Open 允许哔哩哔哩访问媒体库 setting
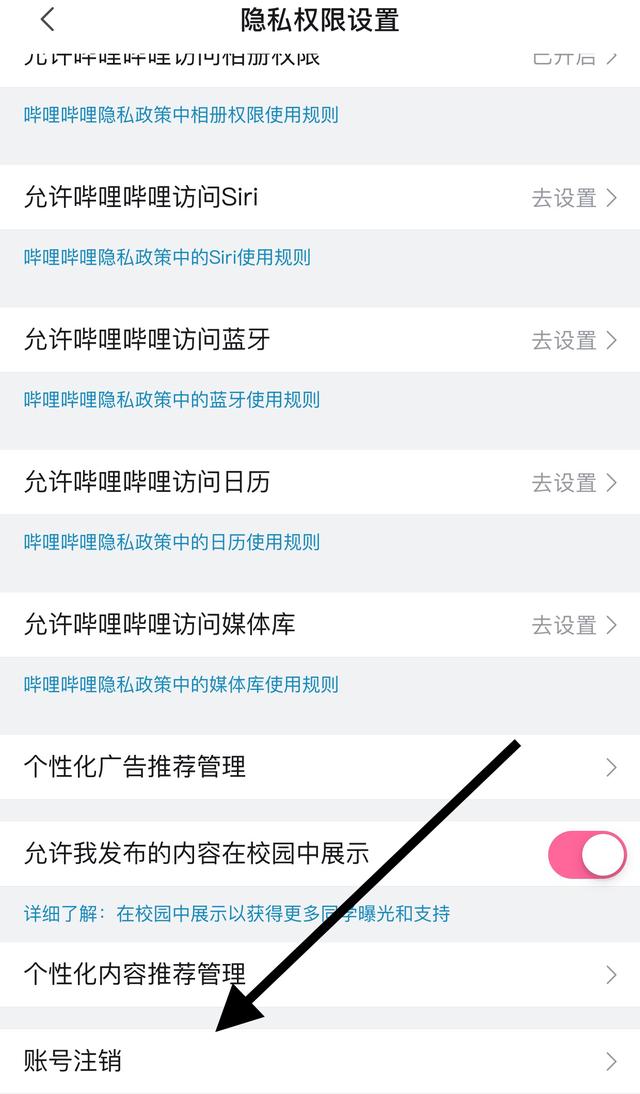 tap(320, 624)
